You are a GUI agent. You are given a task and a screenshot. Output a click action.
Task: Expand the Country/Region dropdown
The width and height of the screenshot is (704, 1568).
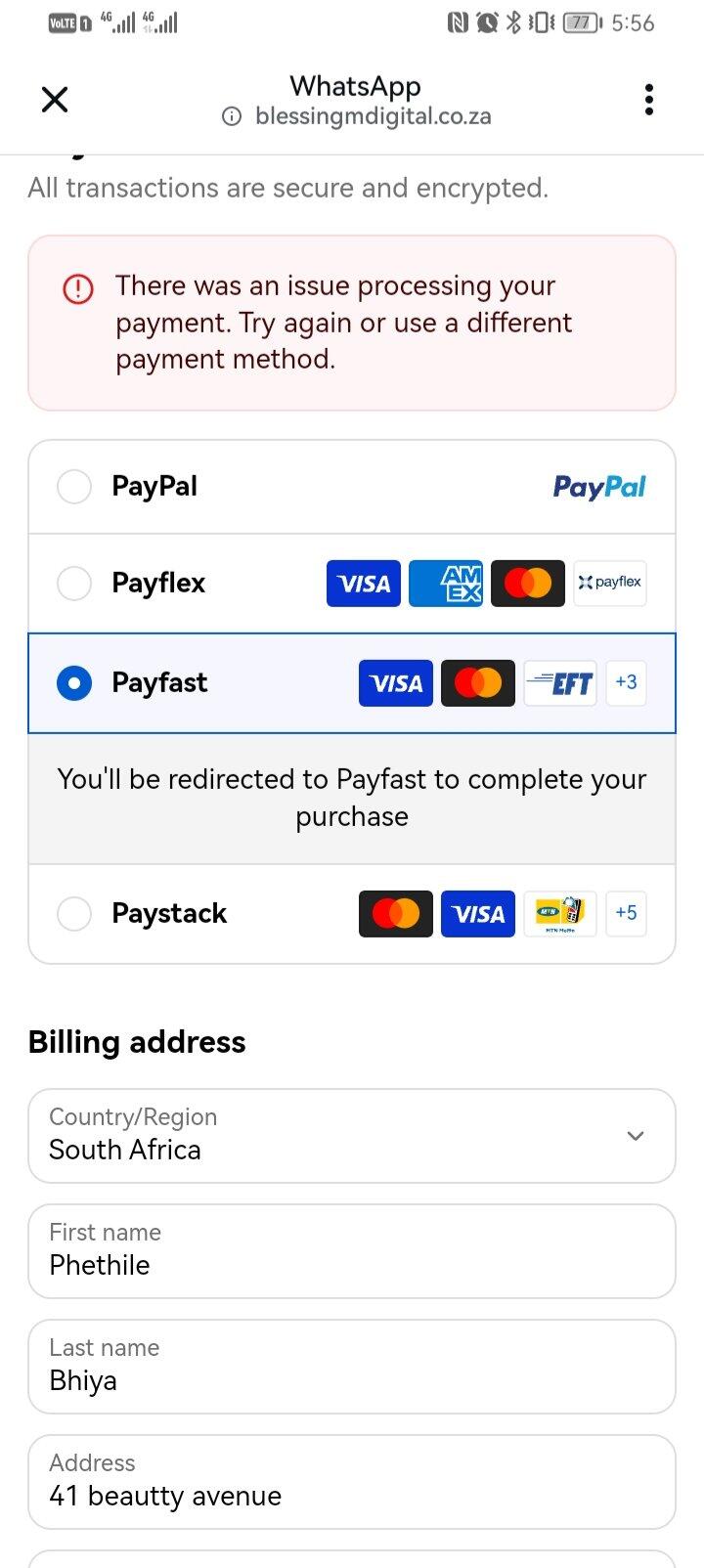click(352, 1136)
